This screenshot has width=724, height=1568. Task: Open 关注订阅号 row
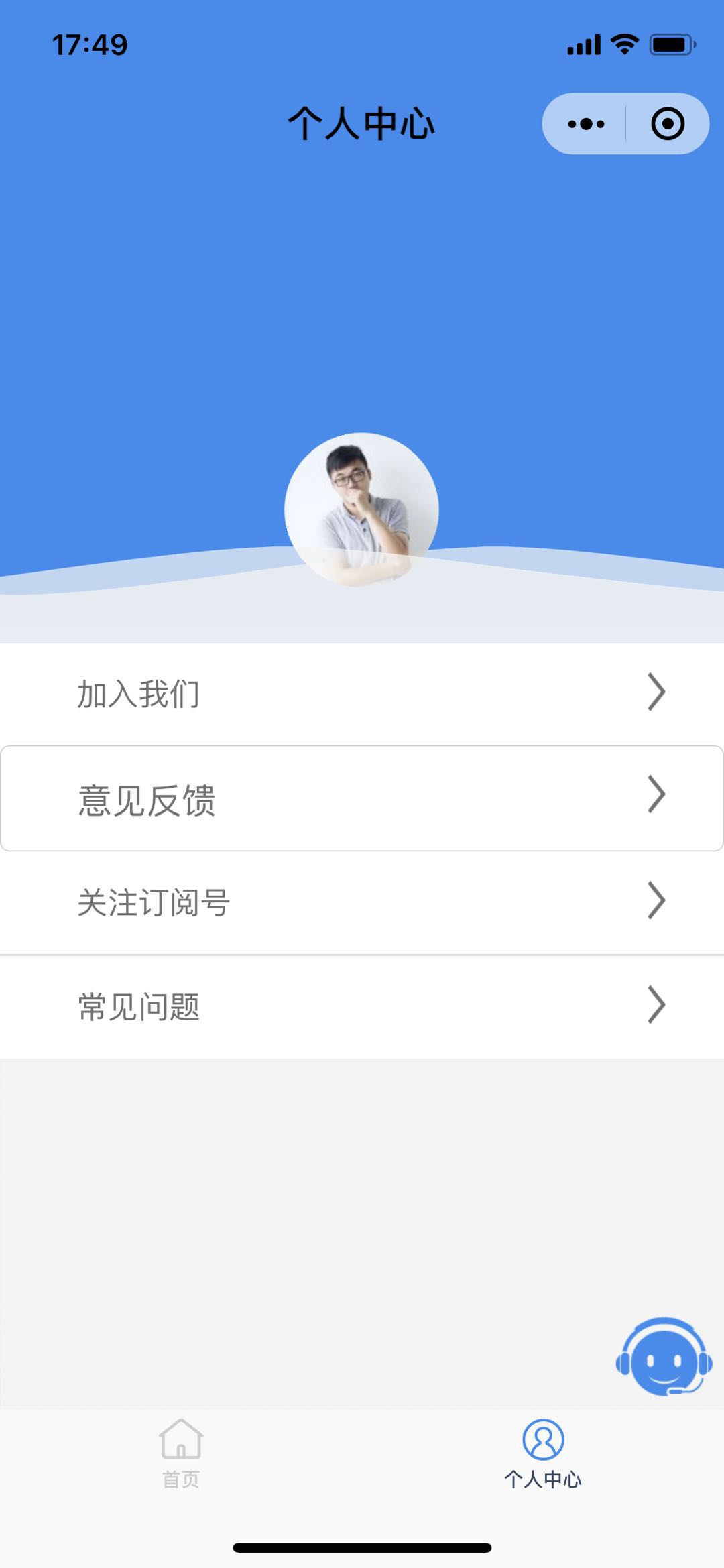(x=362, y=902)
